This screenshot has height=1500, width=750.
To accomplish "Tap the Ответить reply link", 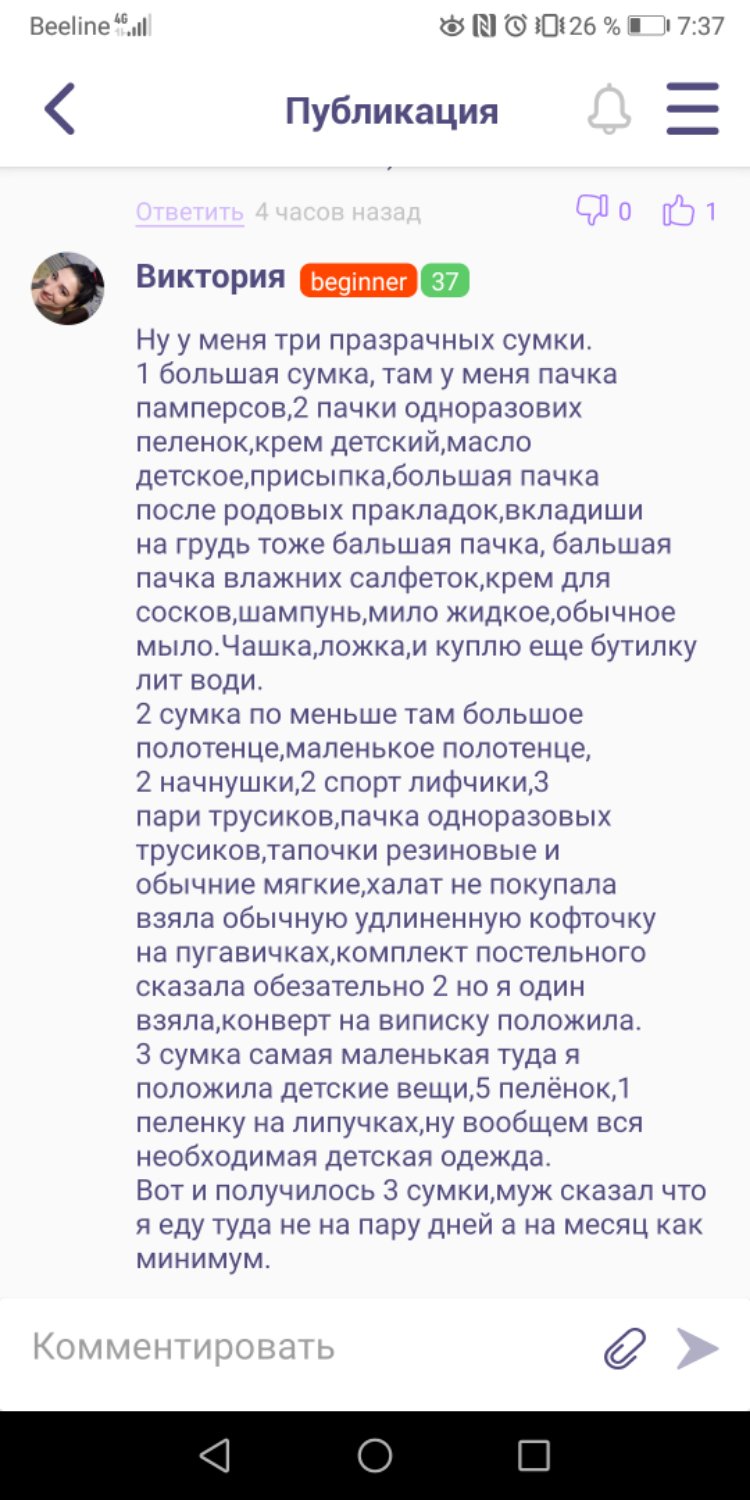I will (x=190, y=212).
